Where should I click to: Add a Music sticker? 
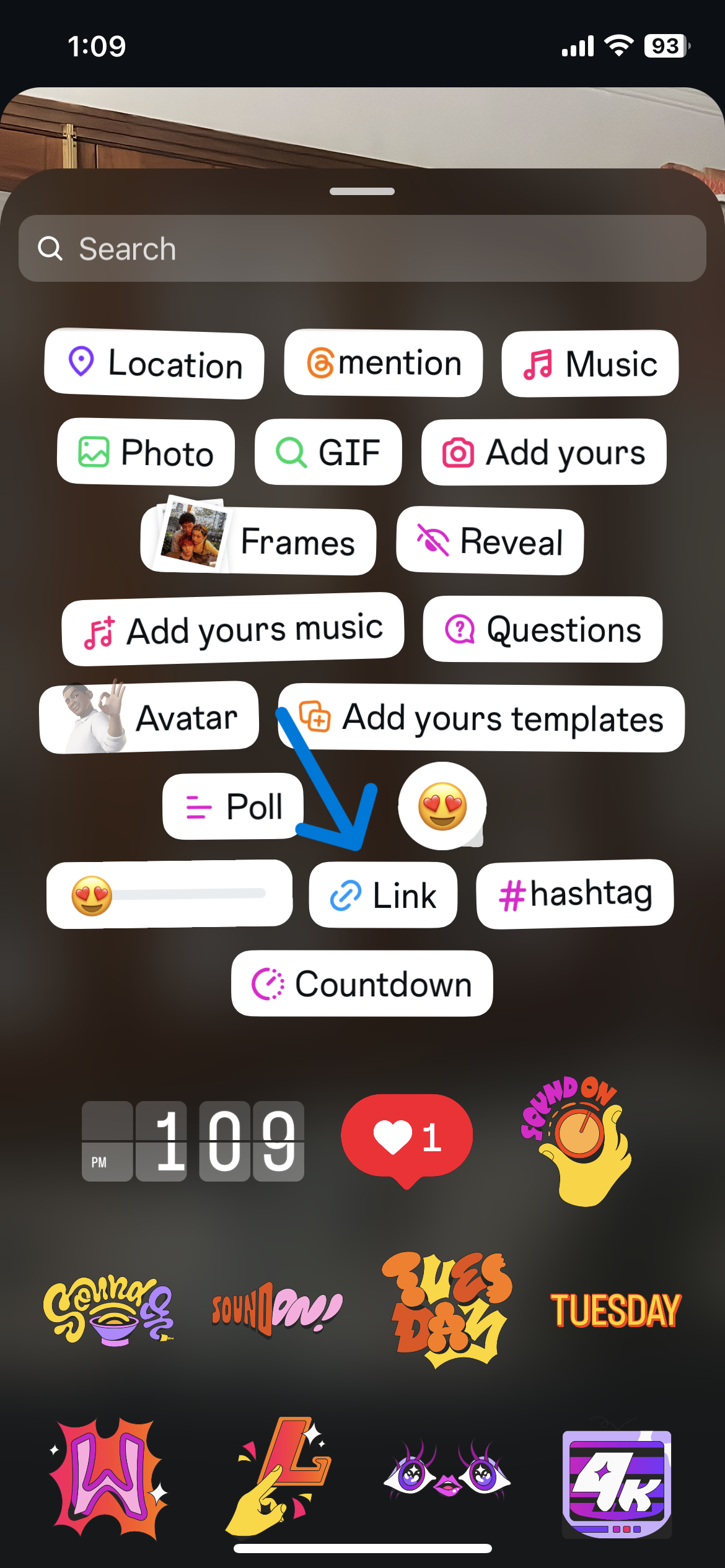[x=590, y=364]
